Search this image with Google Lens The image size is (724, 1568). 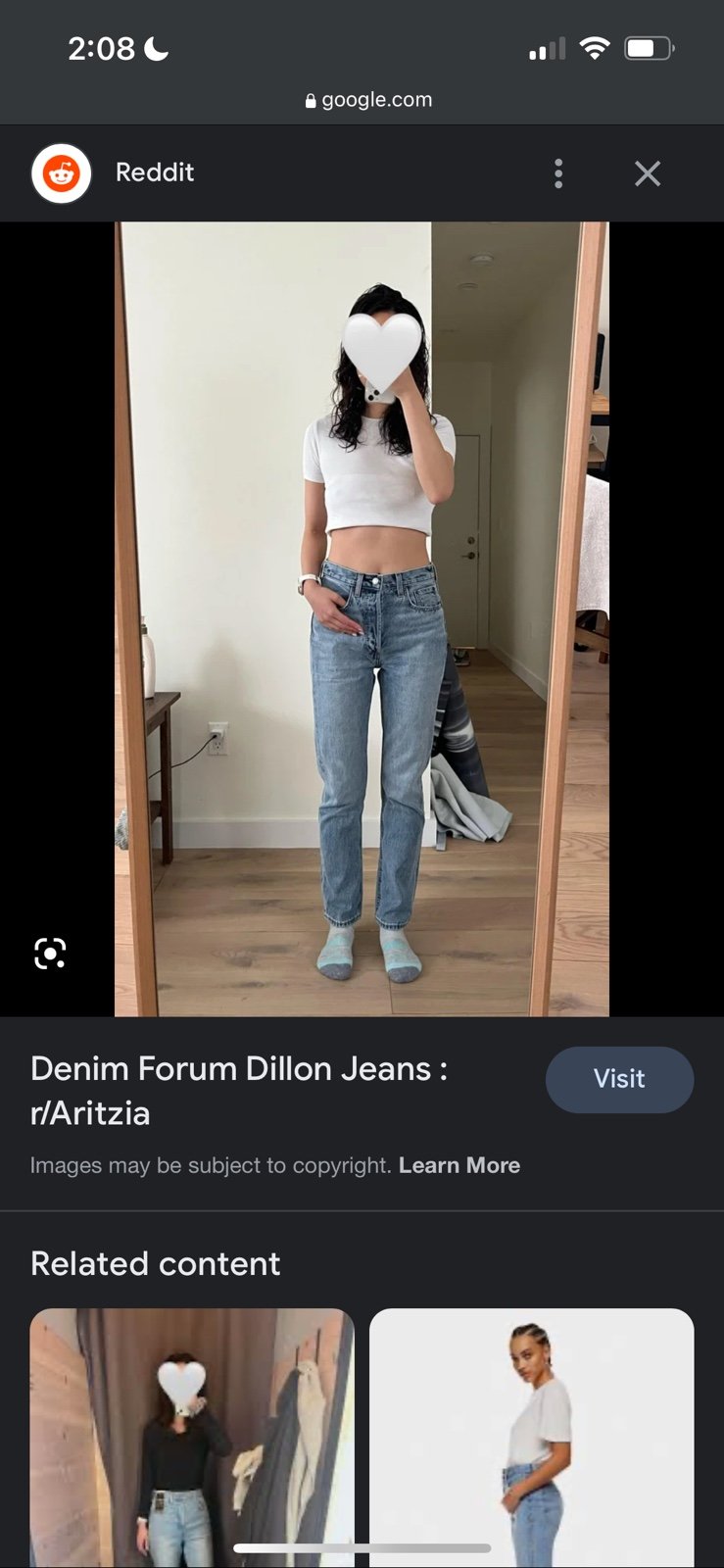click(x=50, y=954)
